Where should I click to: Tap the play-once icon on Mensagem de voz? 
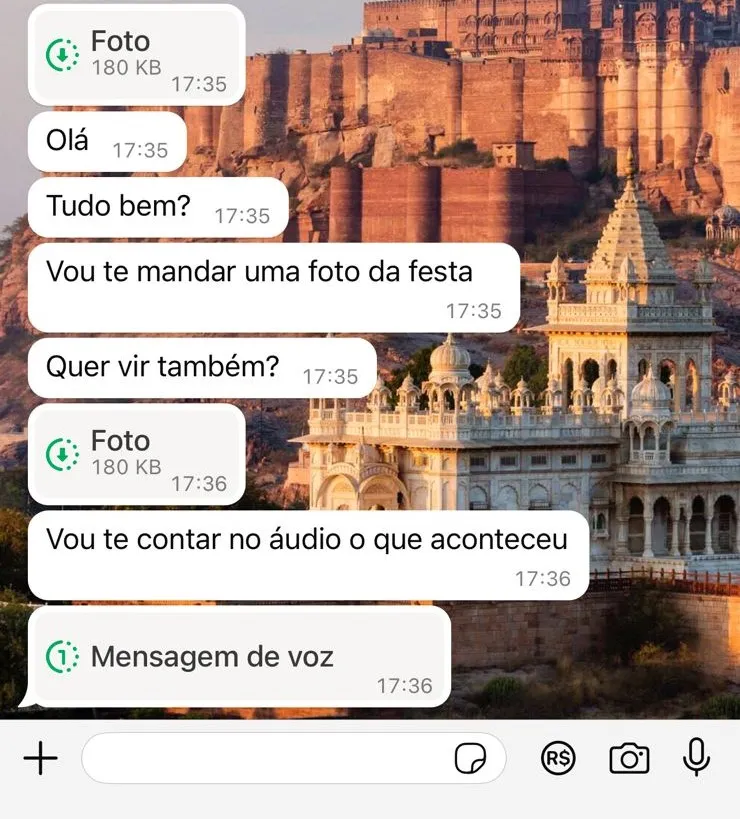pos(63,657)
